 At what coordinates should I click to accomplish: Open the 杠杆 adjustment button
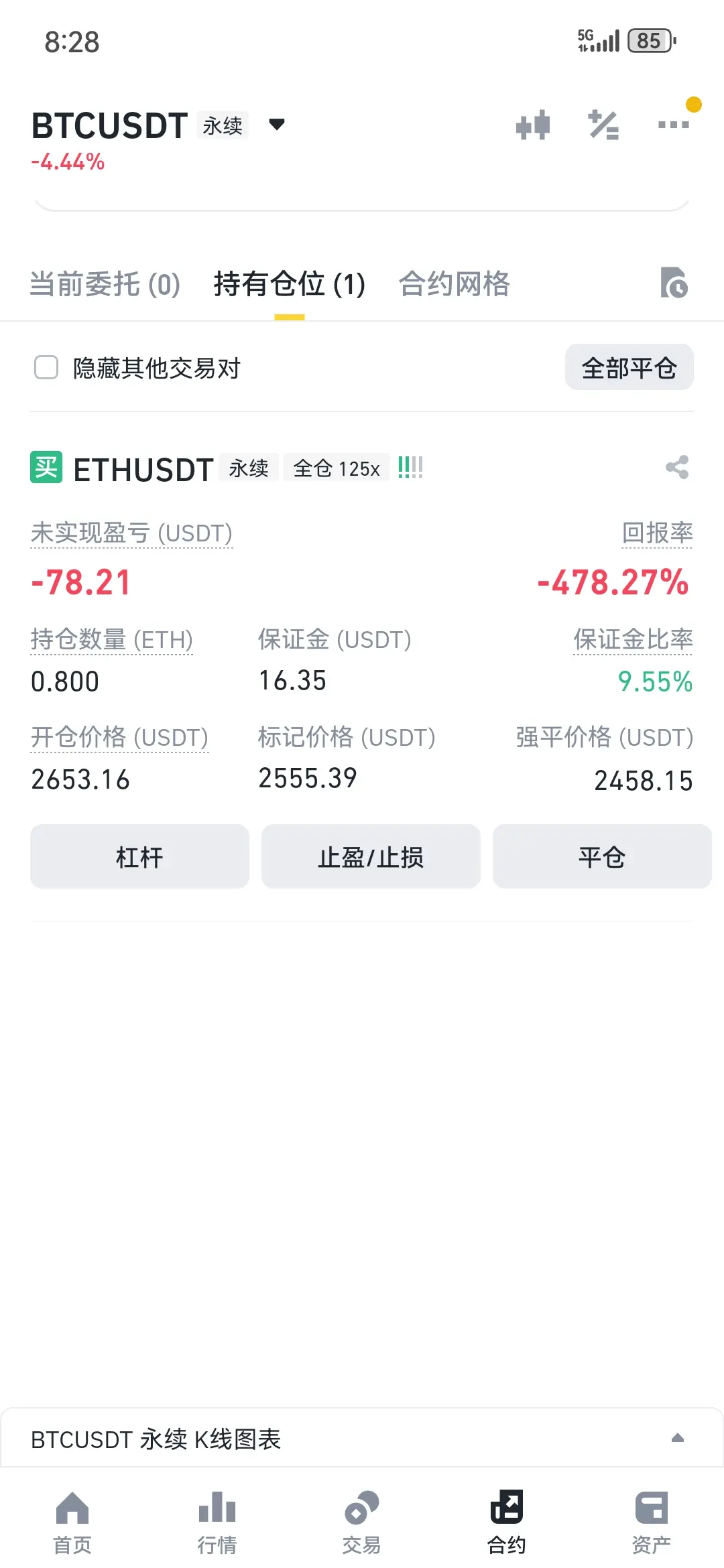pos(139,856)
